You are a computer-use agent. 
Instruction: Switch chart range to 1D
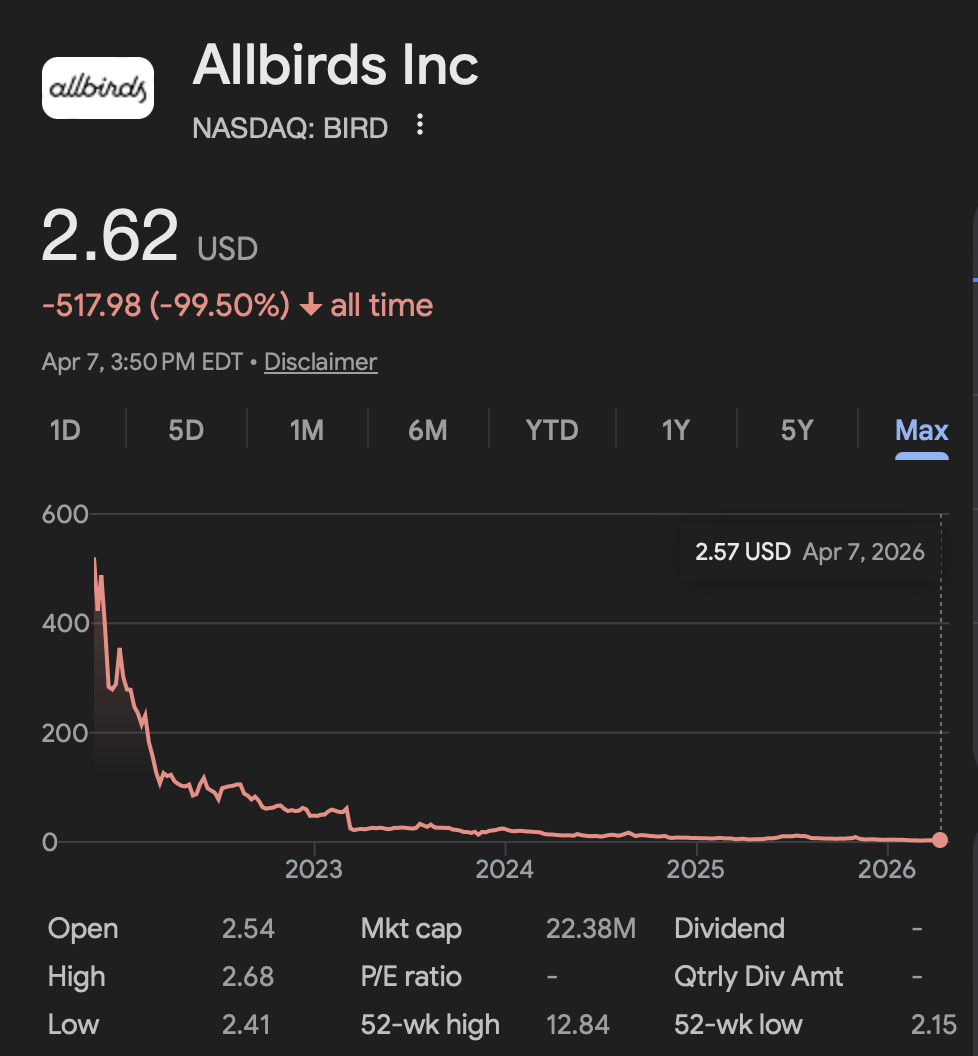(x=65, y=431)
